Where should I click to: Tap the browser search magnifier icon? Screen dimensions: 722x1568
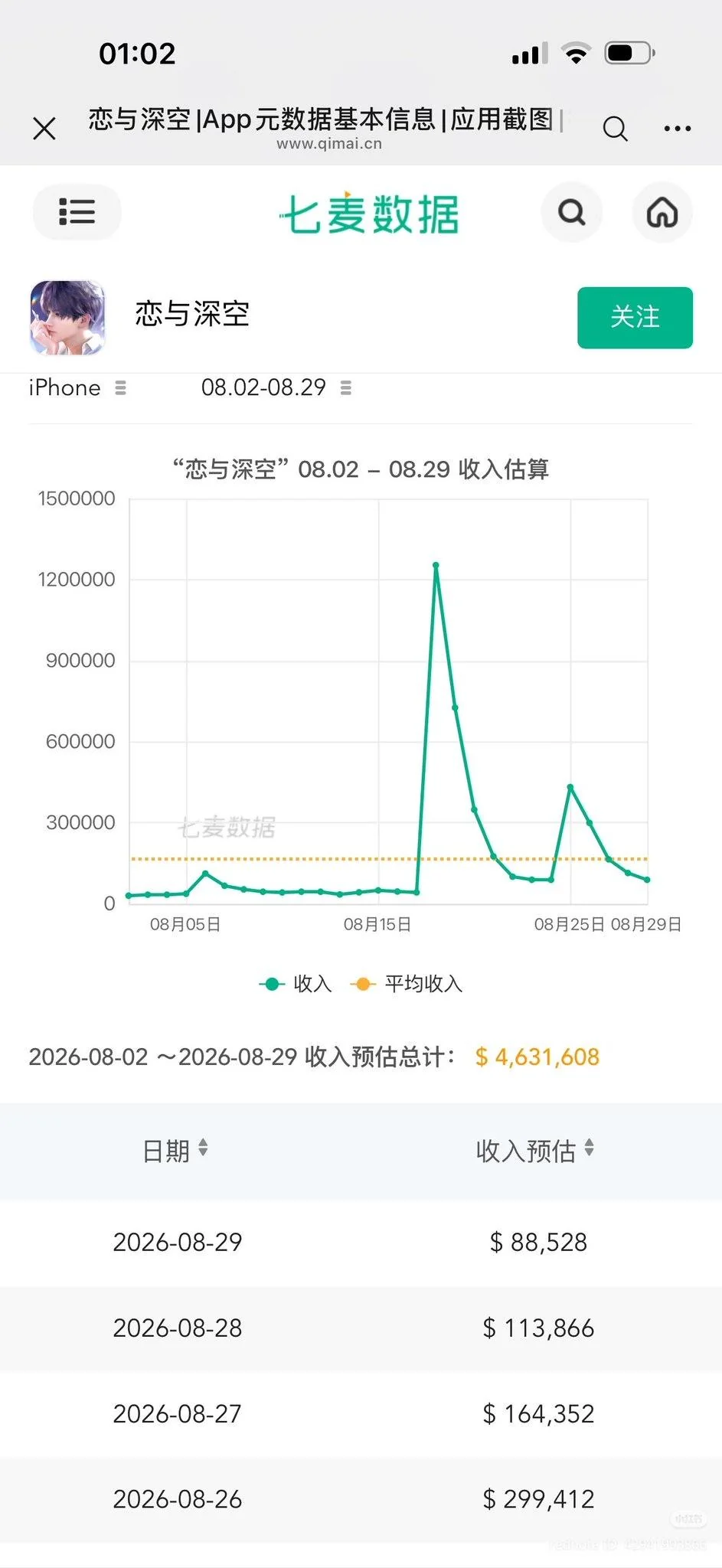coord(615,129)
